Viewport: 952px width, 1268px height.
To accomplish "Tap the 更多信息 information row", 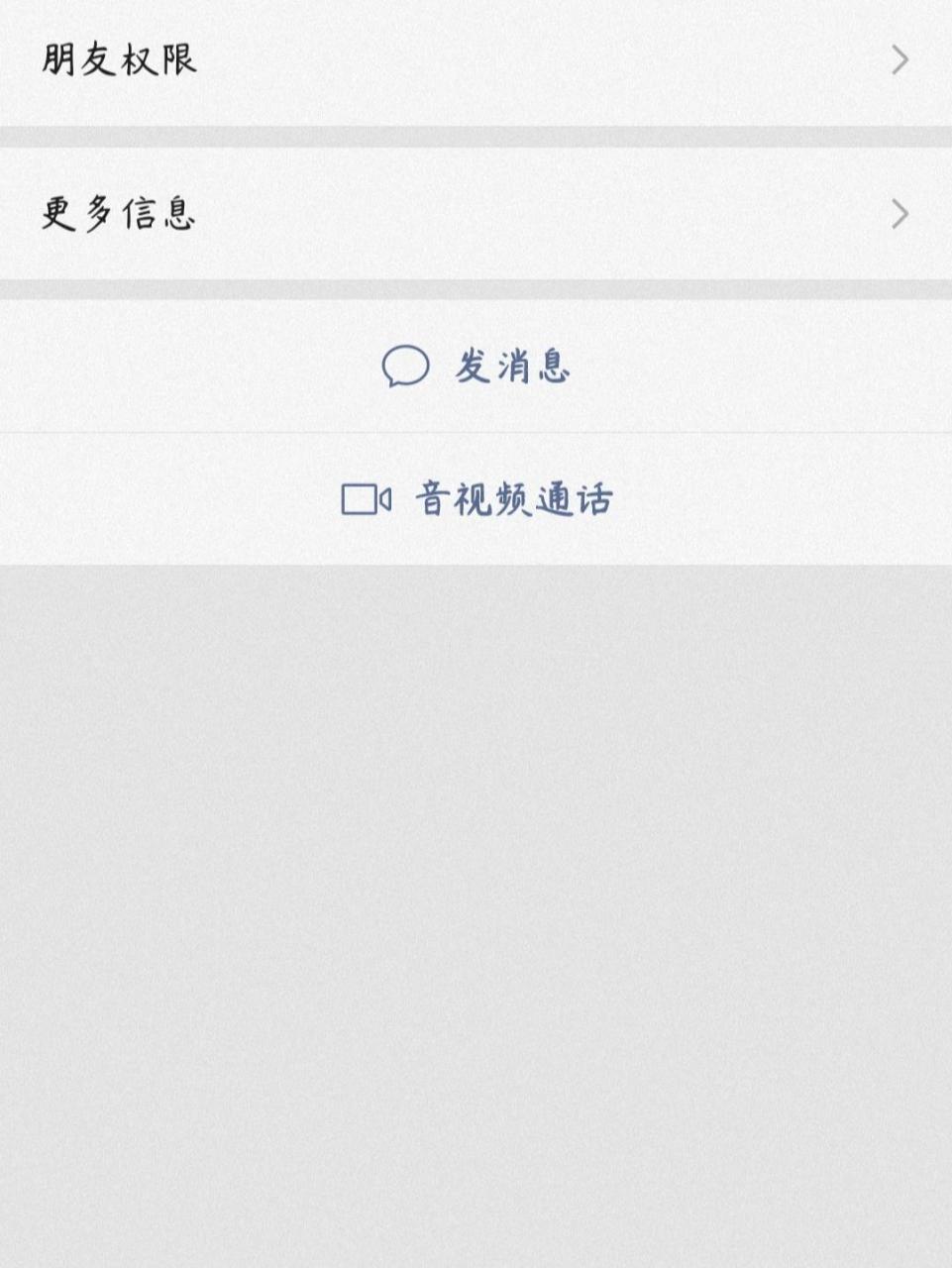I will click(476, 212).
